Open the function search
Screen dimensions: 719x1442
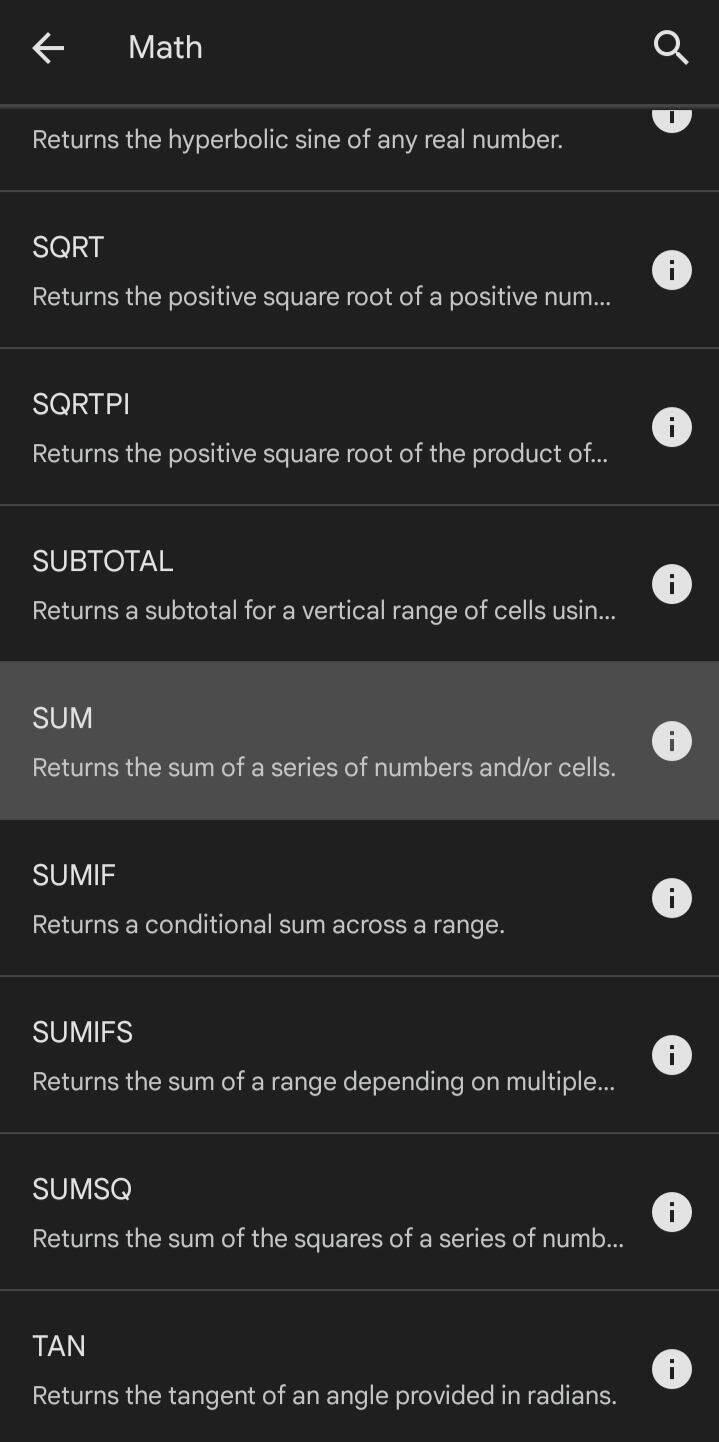pyautogui.click(x=671, y=47)
